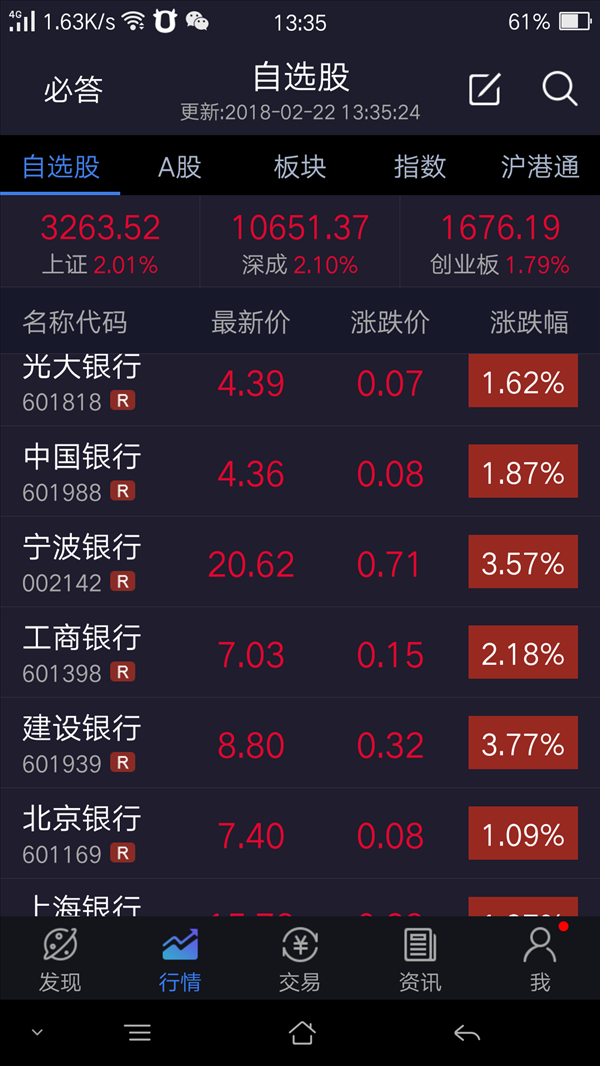The width and height of the screenshot is (600, 1066).
Task: Open the 我 profile tab
Action: click(540, 959)
